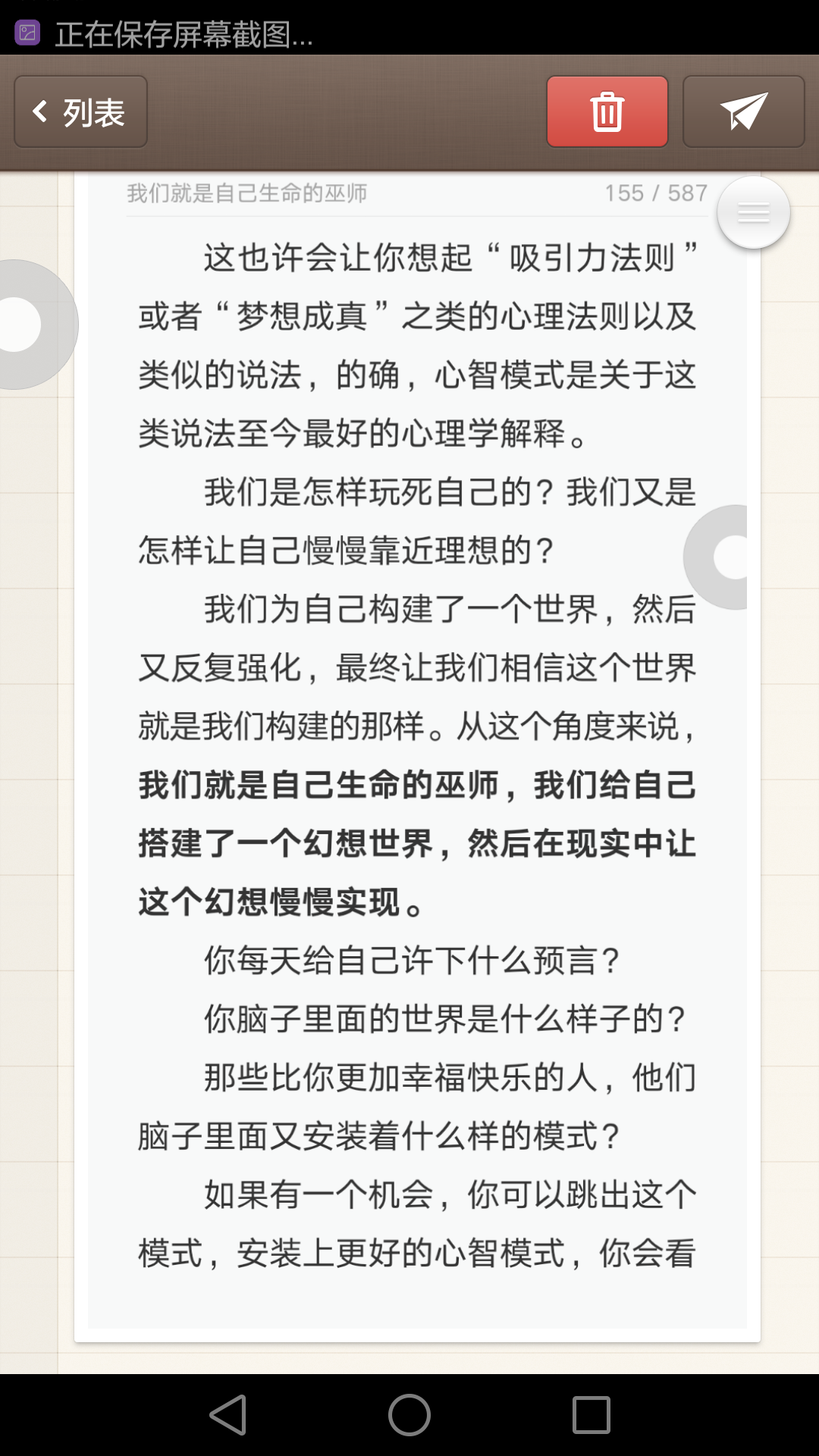Tap the screenshot notification icon in status bar
The width and height of the screenshot is (819, 1456).
coord(27,33)
